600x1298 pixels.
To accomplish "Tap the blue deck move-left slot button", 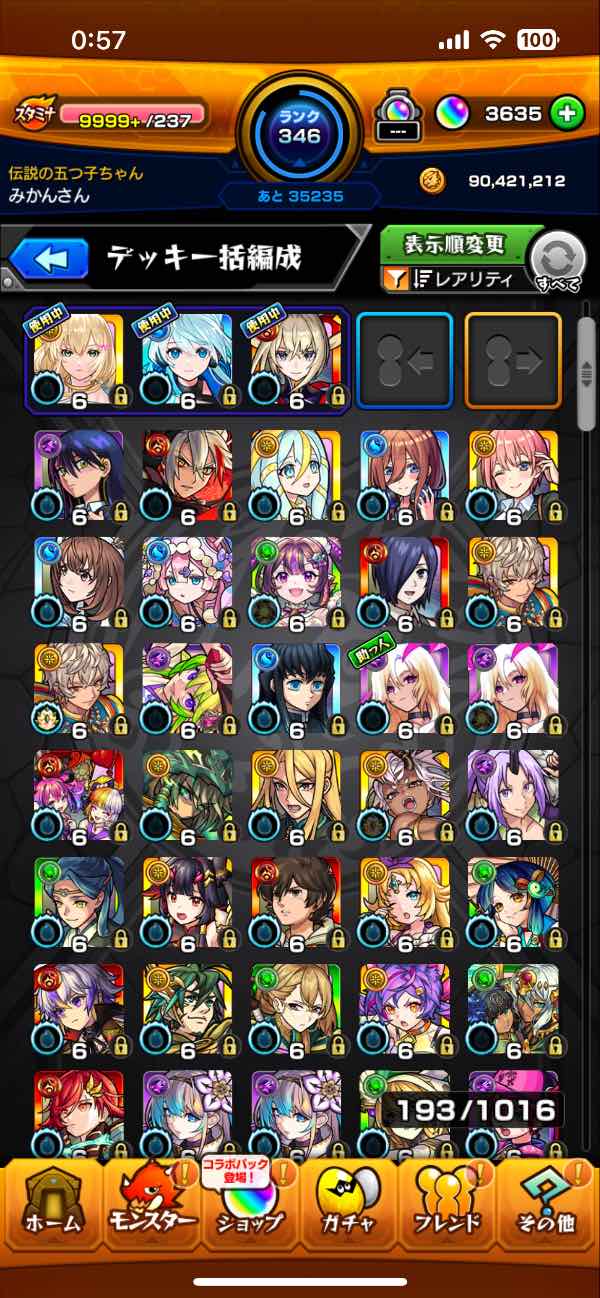I will click(x=404, y=360).
